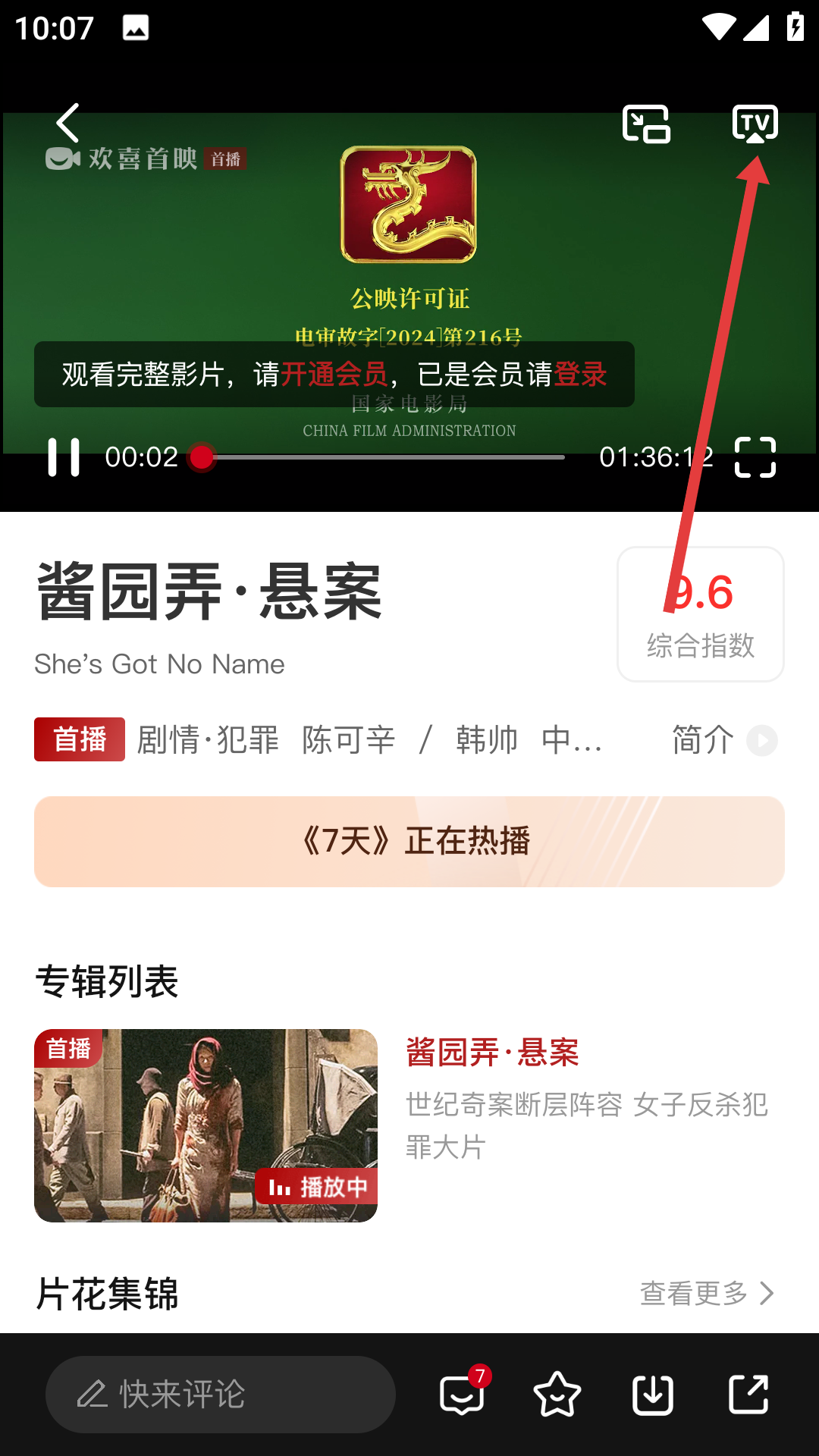The image size is (819, 1456).
Task: Tap the 登录 link to sign in
Action: (x=580, y=375)
